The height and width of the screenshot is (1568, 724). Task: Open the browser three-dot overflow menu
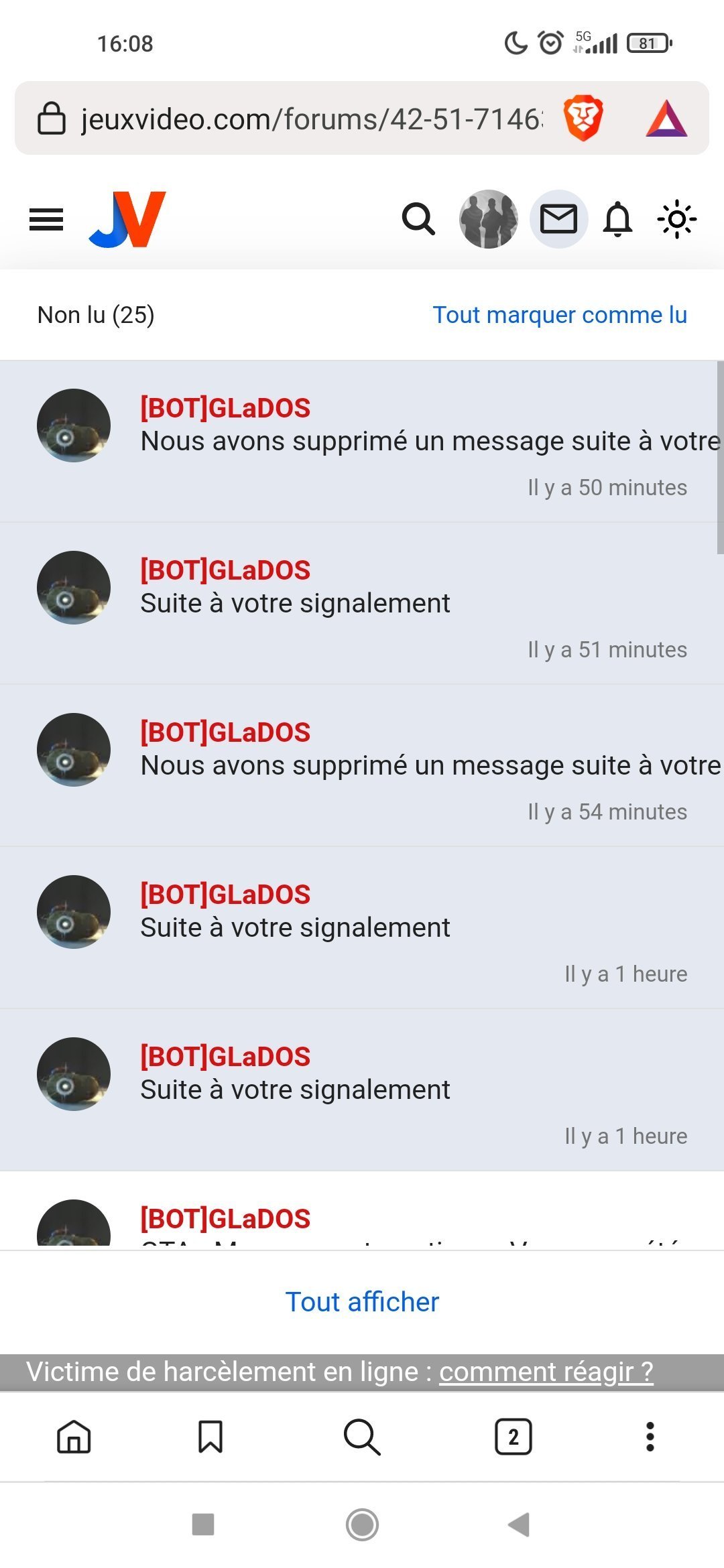tap(650, 1437)
